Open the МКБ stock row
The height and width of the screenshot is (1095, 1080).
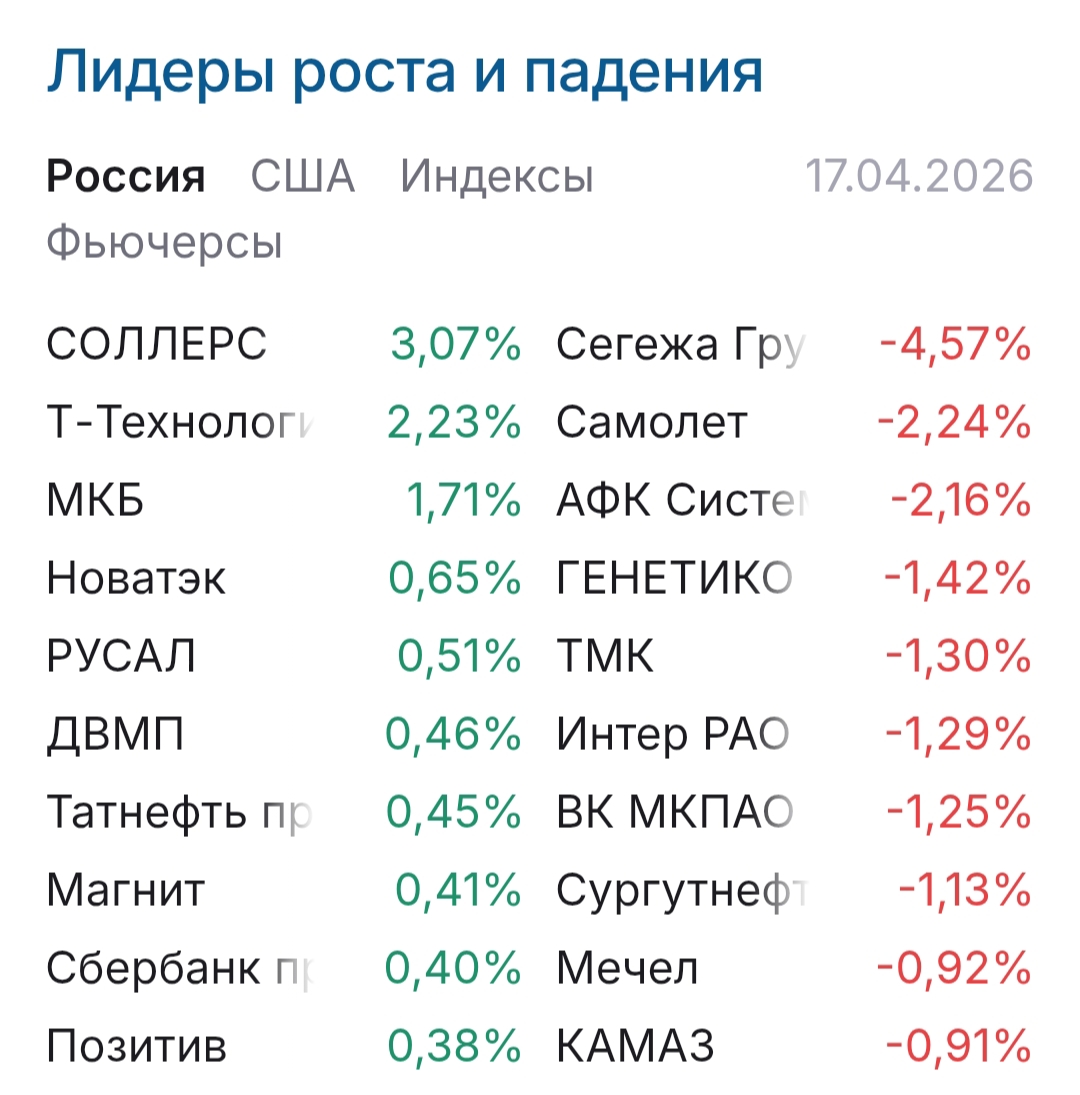(x=96, y=501)
